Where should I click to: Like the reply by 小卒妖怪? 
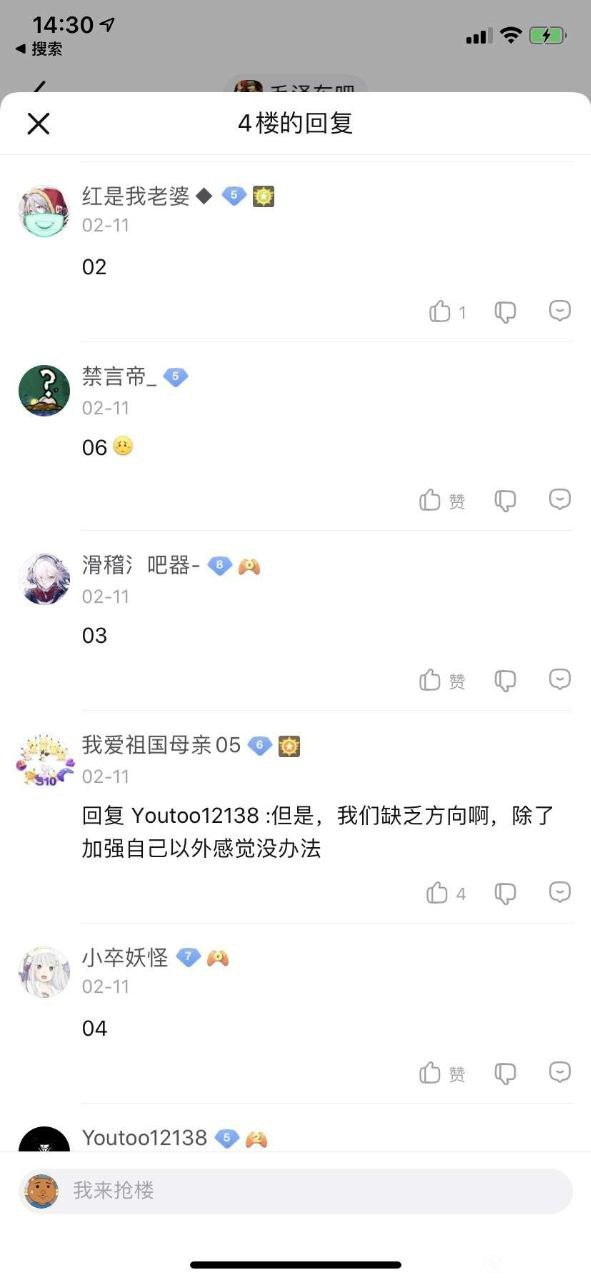coord(442,1074)
